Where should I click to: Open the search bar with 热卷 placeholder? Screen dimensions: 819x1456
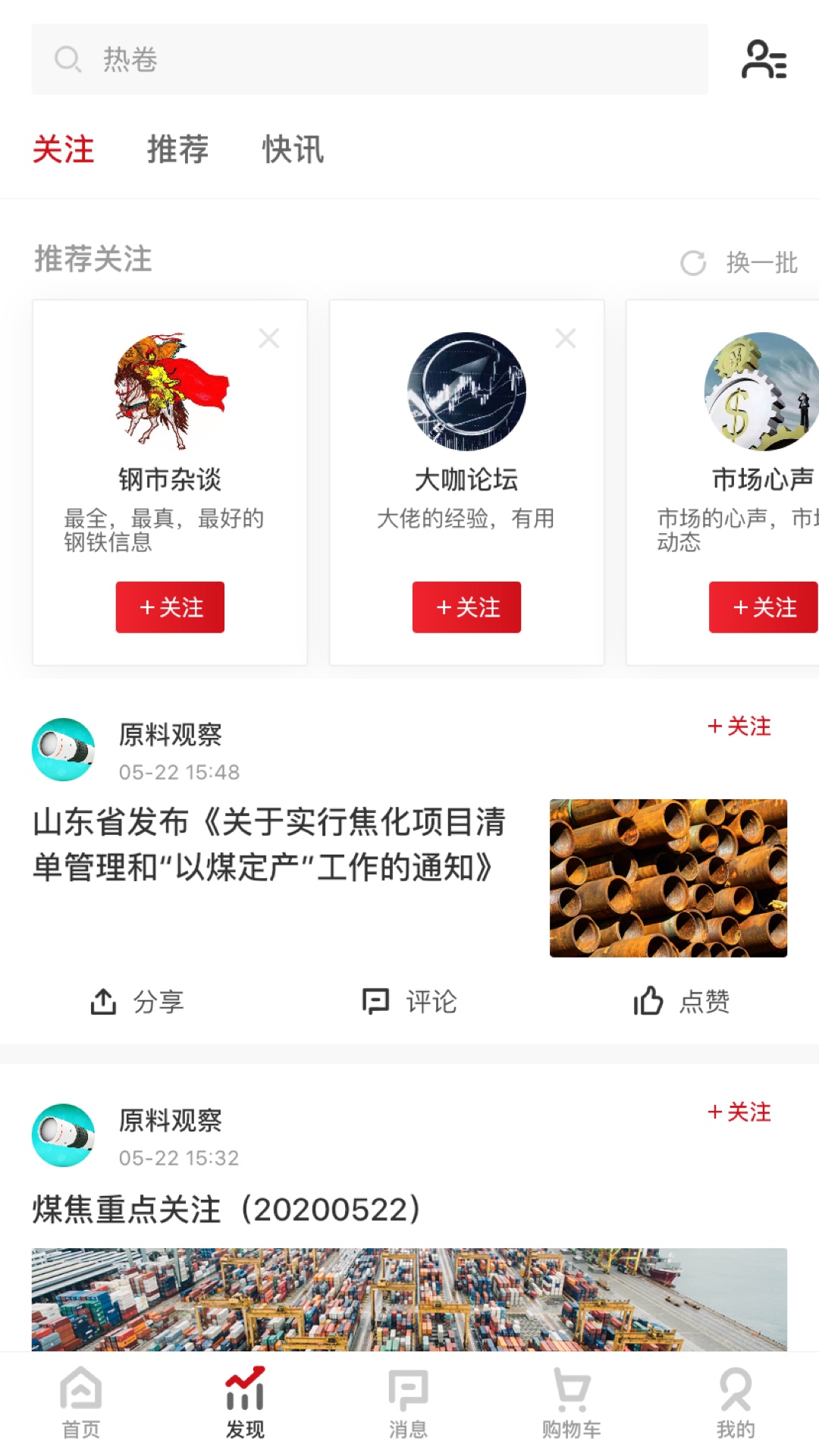pos(369,60)
